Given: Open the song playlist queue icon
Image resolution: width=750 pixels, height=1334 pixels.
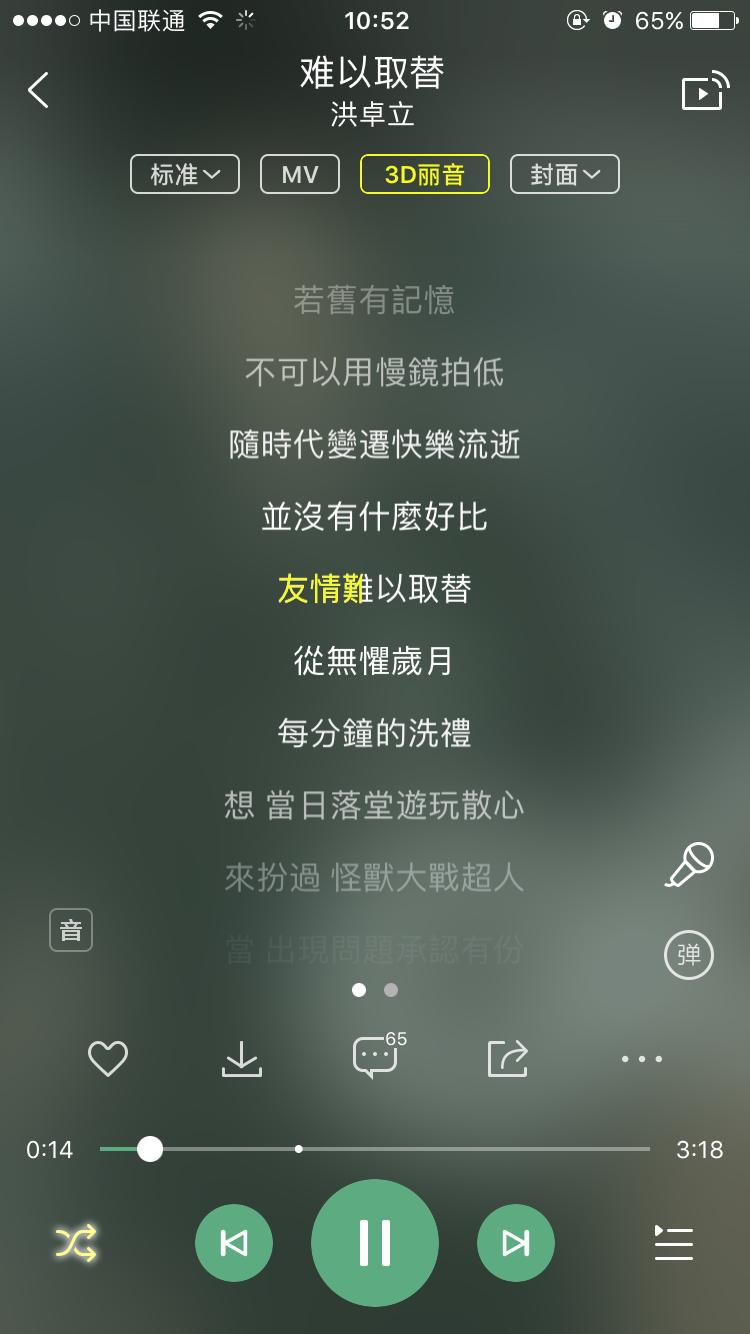Looking at the screenshot, I should [x=673, y=1242].
